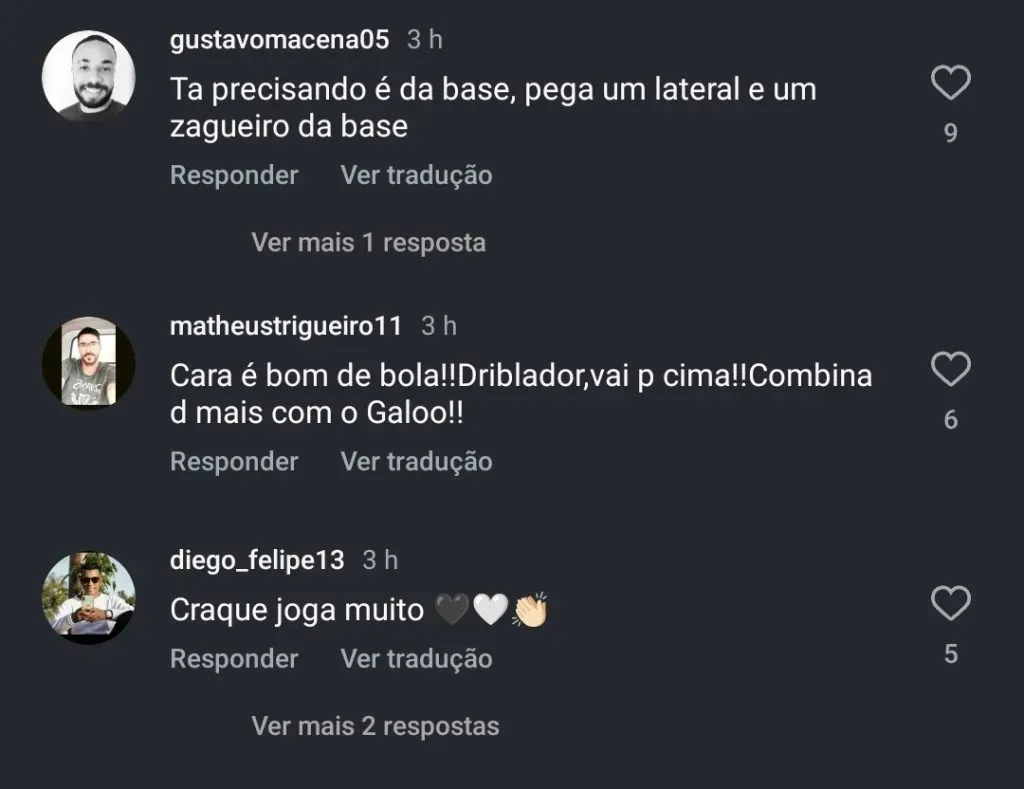1024x789 pixels.
Task: Open diego_felipe13's profile picture
Action: 88,597
